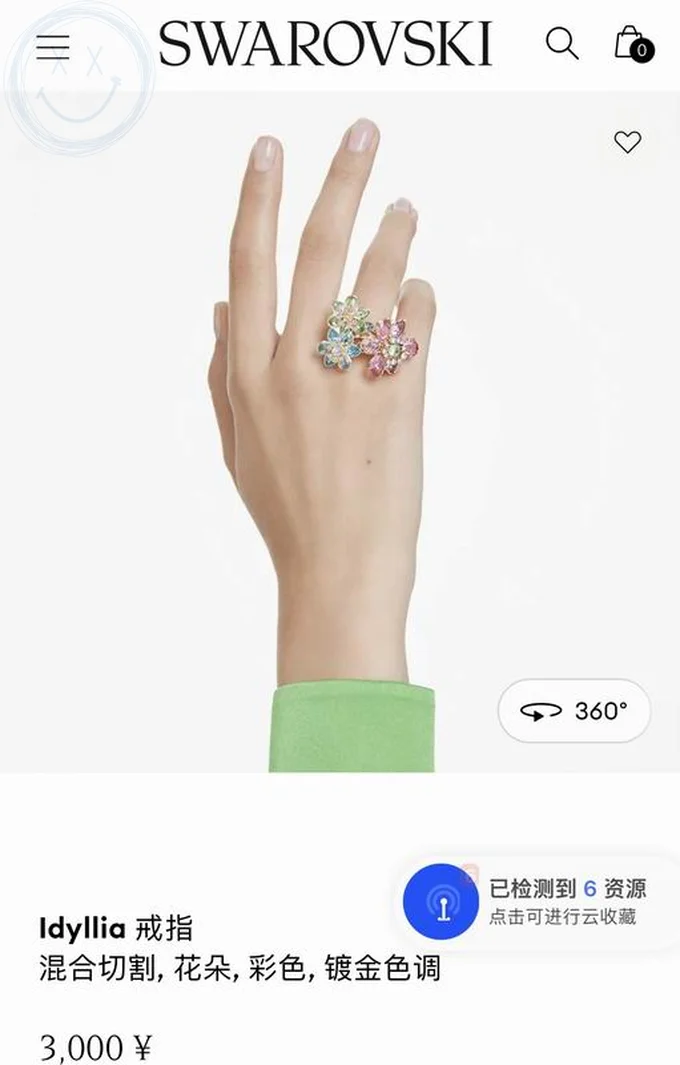
Task: Launch the 360° product view
Action: 574,711
